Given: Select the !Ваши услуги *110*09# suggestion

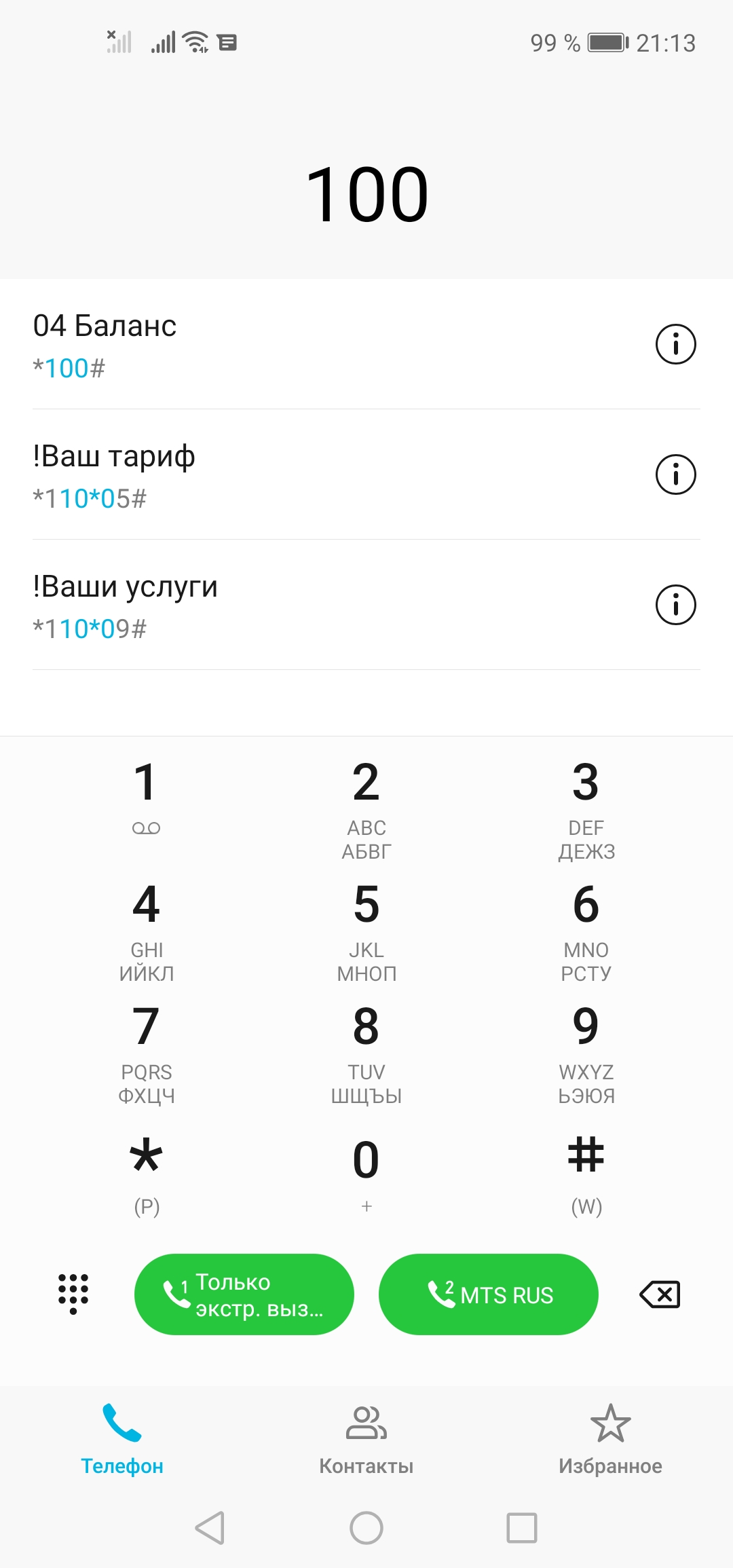Looking at the screenshot, I should [x=305, y=605].
